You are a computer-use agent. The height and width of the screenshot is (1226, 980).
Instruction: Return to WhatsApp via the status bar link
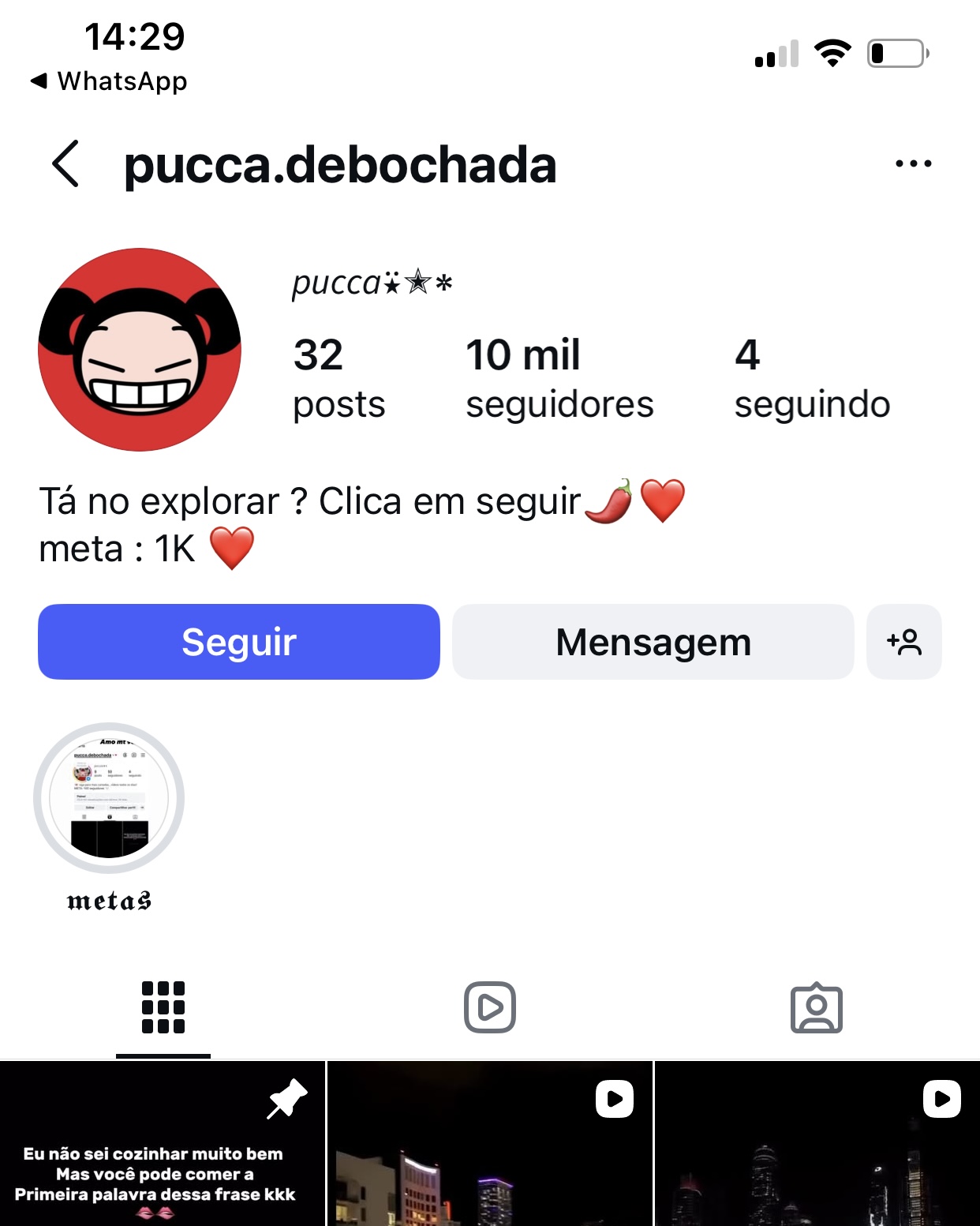point(109,81)
